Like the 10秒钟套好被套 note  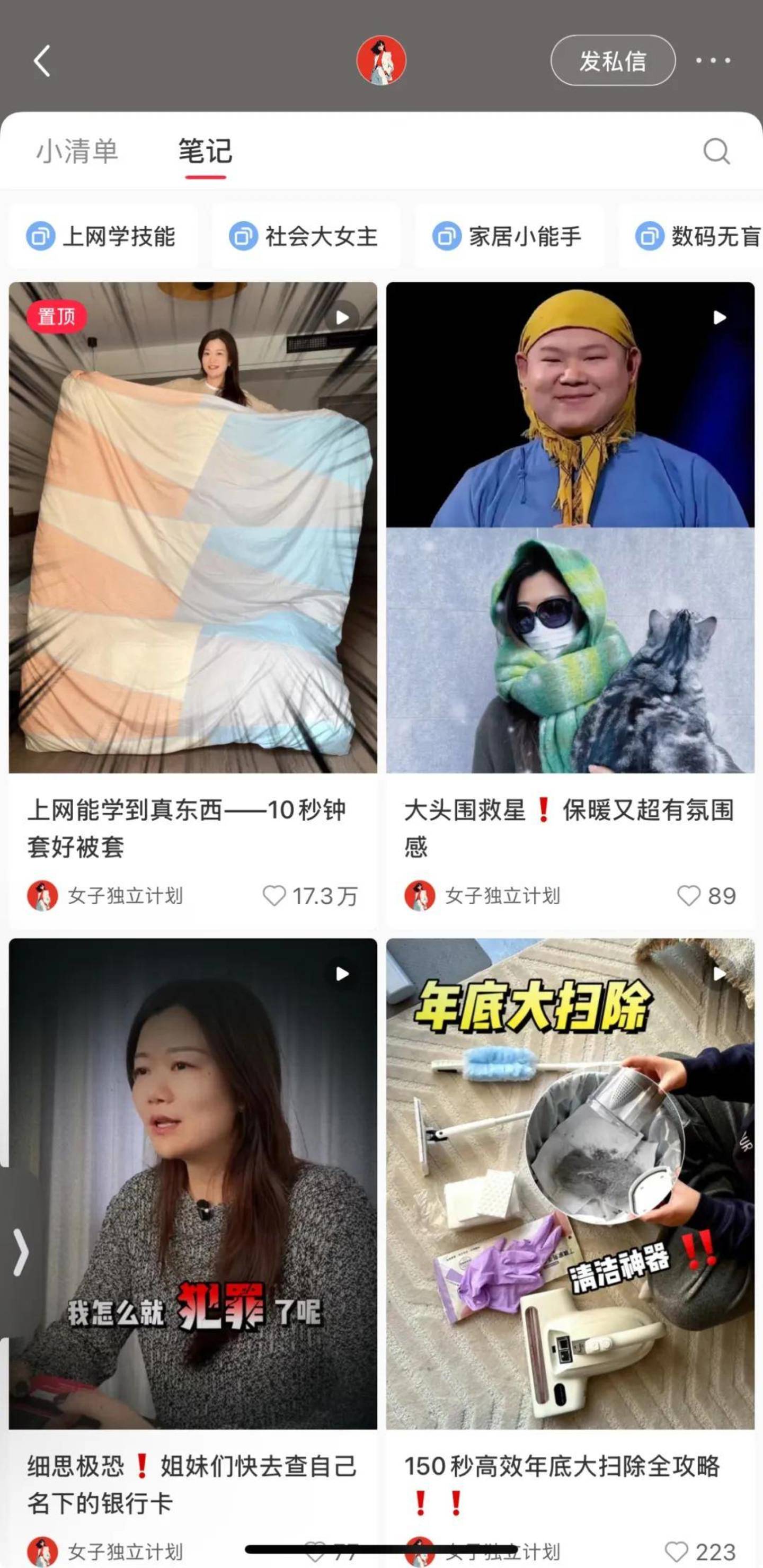coord(274,895)
